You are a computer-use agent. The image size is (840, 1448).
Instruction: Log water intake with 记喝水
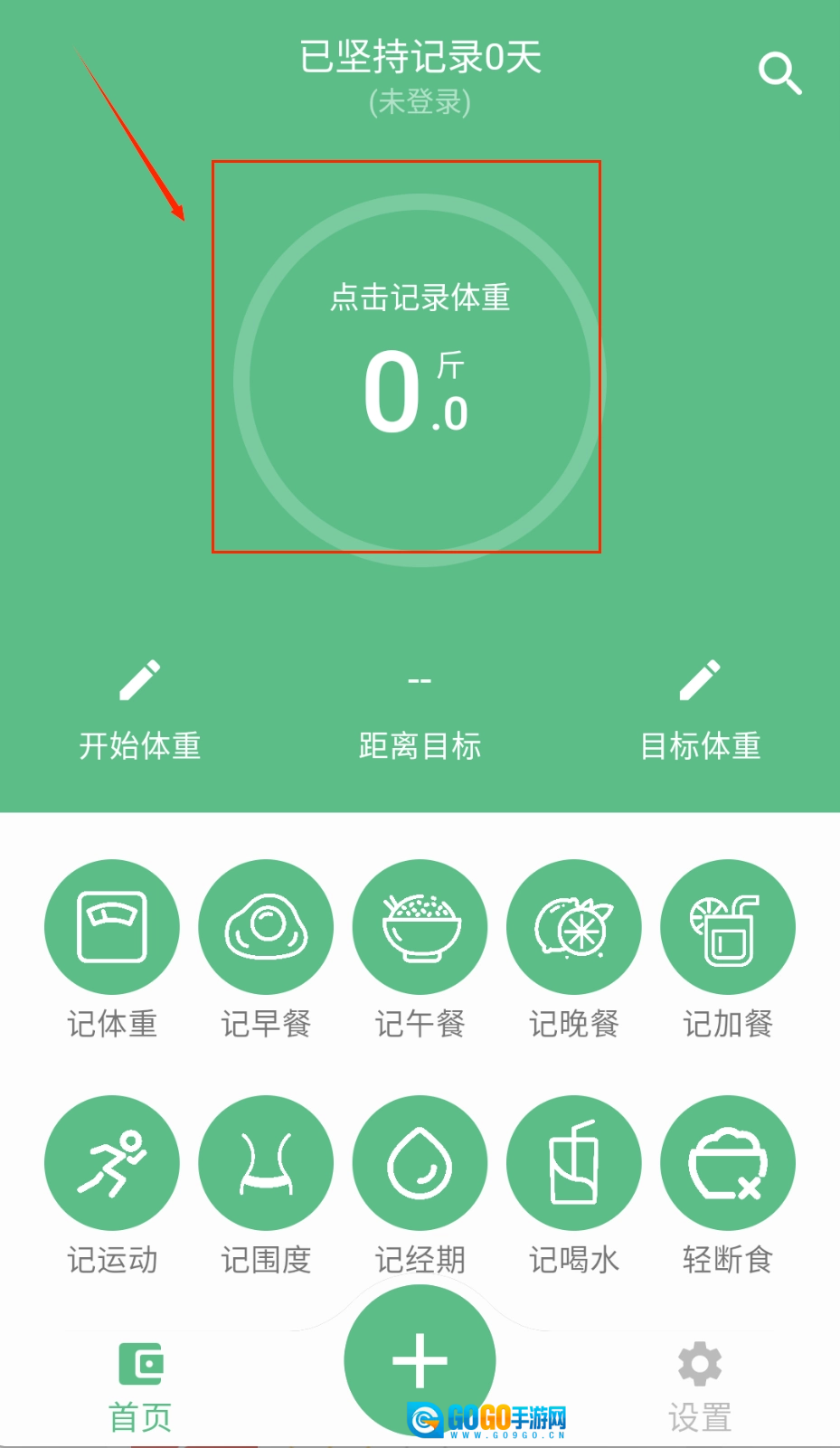click(573, 1163)
